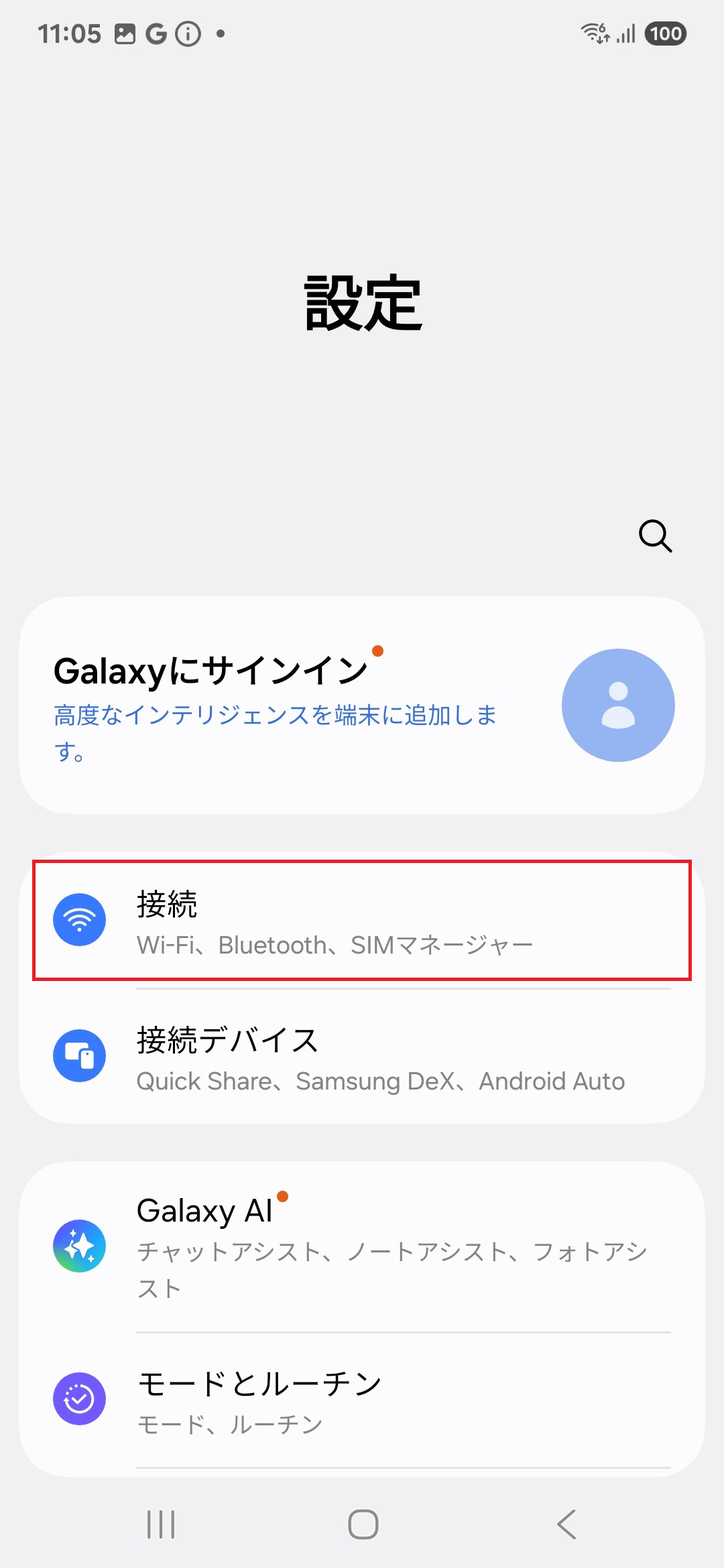Tap the Home button
724x1568 pixels.
pos(362,1522)
